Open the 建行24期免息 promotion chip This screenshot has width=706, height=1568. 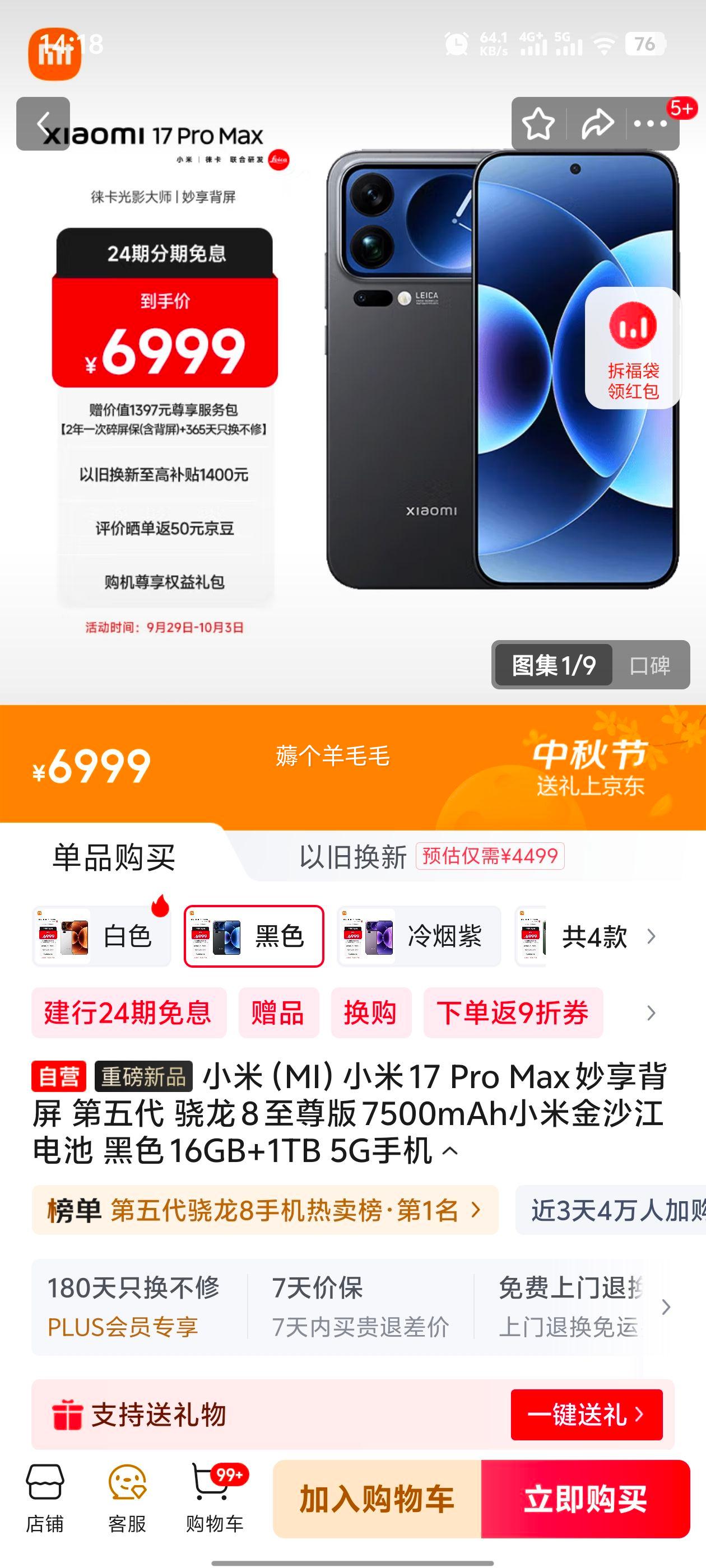tap(128, 1013)
